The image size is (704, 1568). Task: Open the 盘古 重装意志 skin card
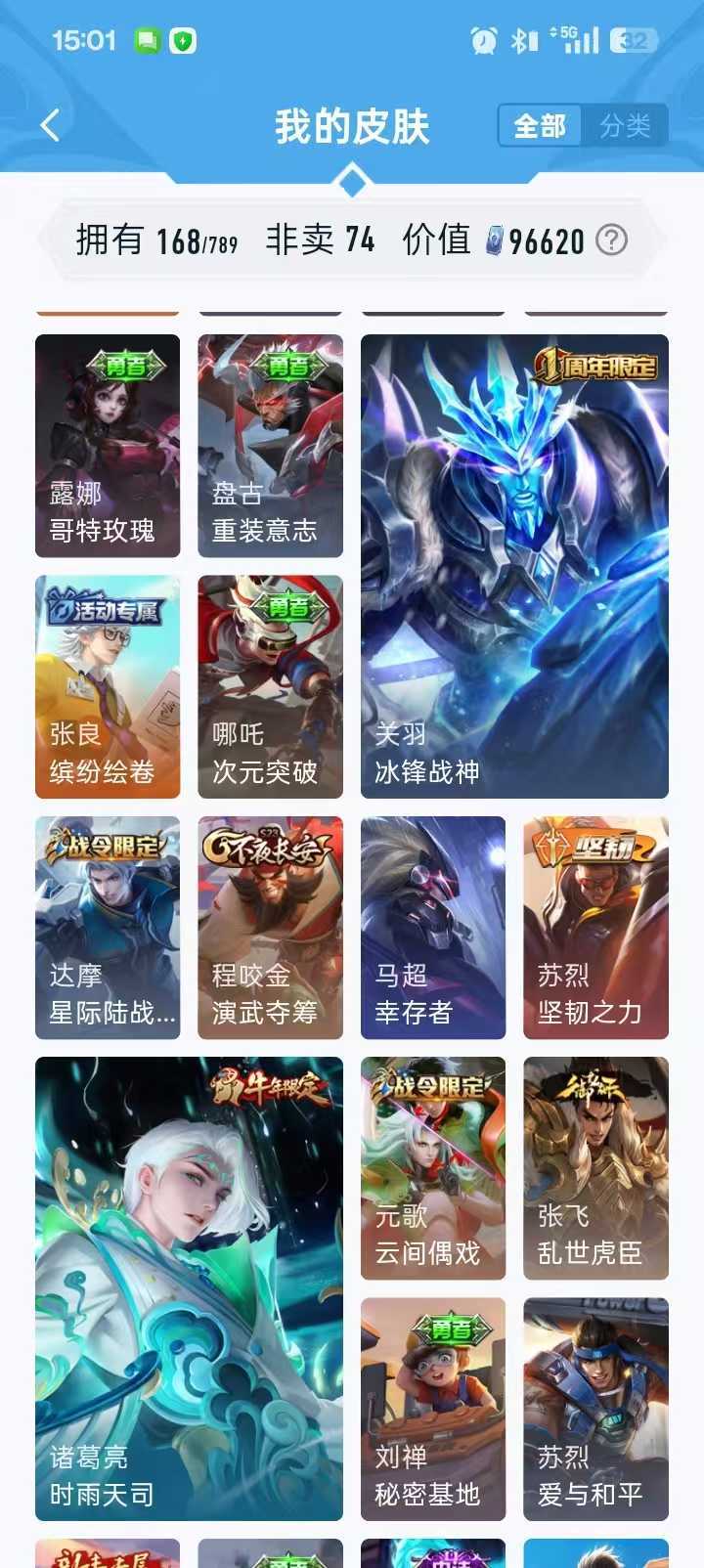pos(271,446)
